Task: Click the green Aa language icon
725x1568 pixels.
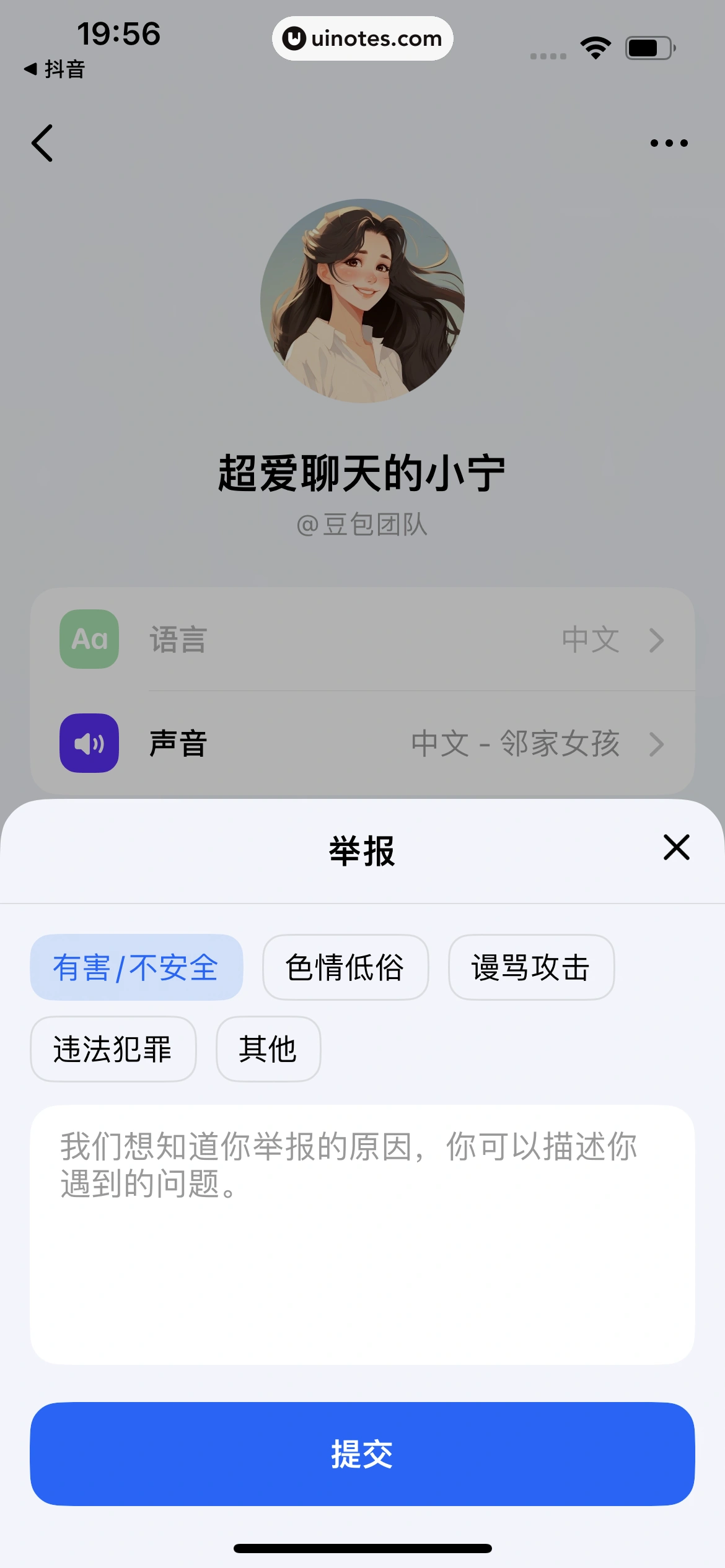Action: click(x=89, y=640)
